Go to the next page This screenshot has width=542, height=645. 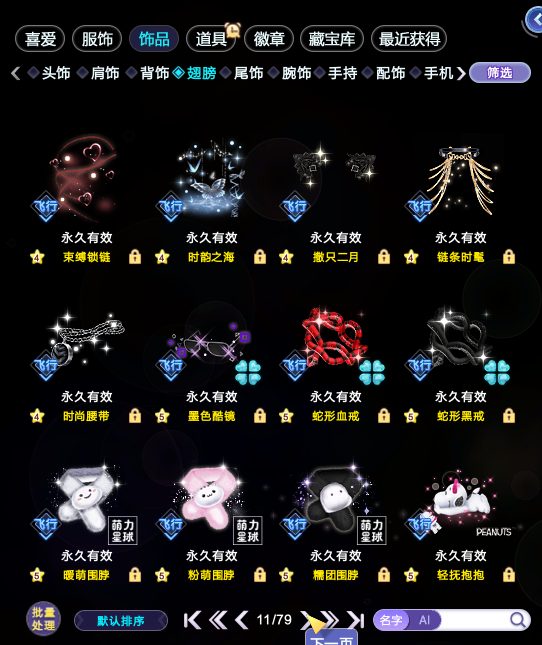point(309,620)
